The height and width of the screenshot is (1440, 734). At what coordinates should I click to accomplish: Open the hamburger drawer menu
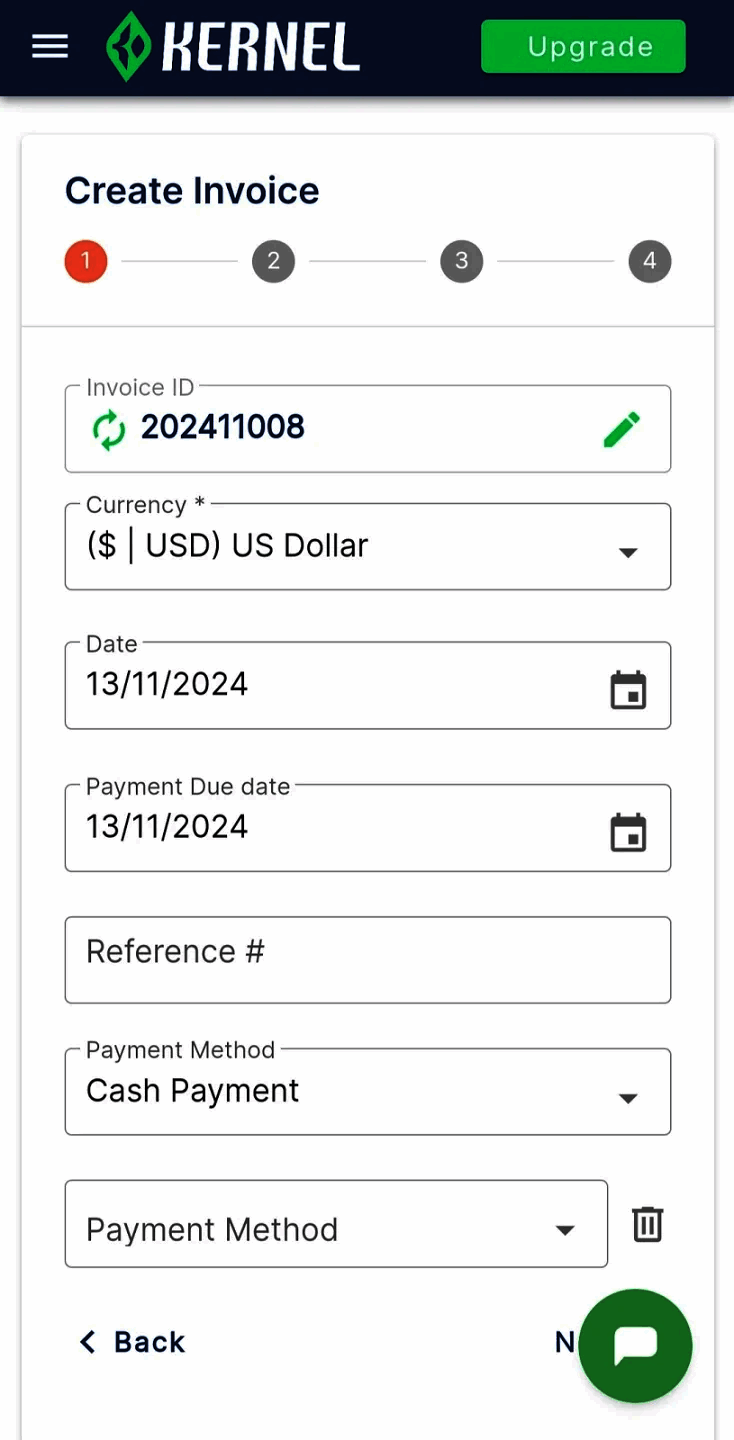(x=50, y=47)
